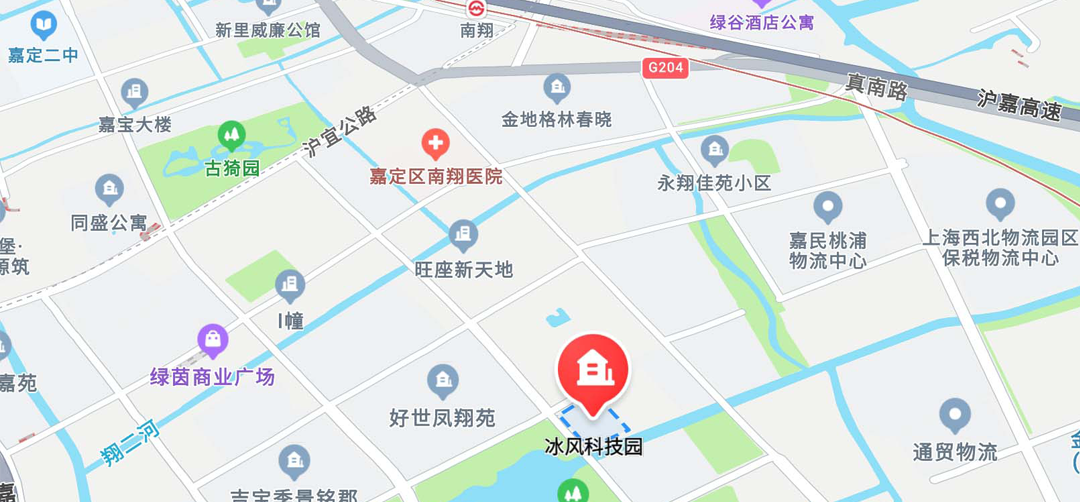Screen dimensions: 1080x502
Task: Select the 同盛公寓 marker
Action: pos(109,190)
